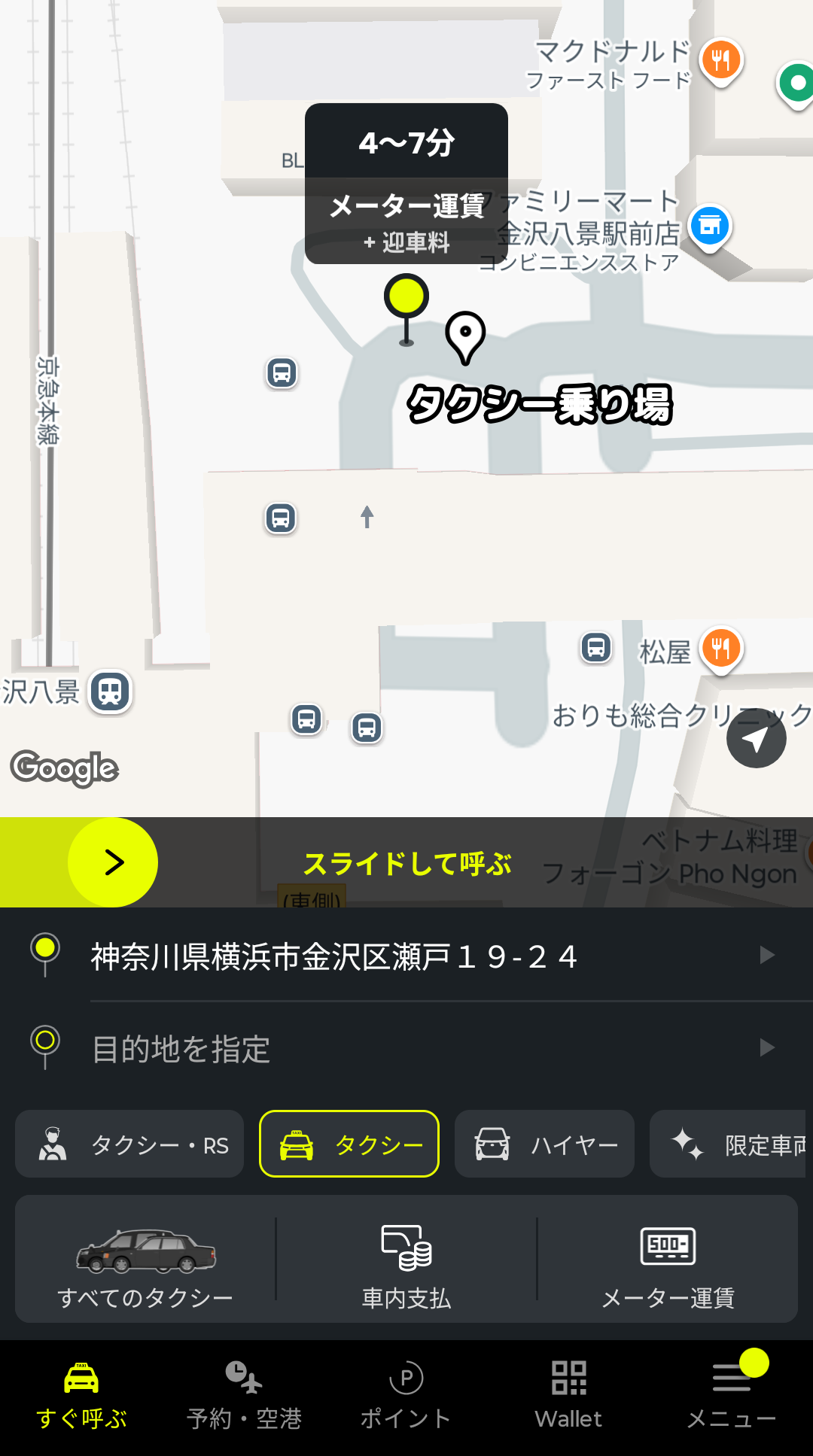This screenshot has width=813, height=1456.
Task: Tap the yellow slide-to-call arrow button
Action: [113, 862]
